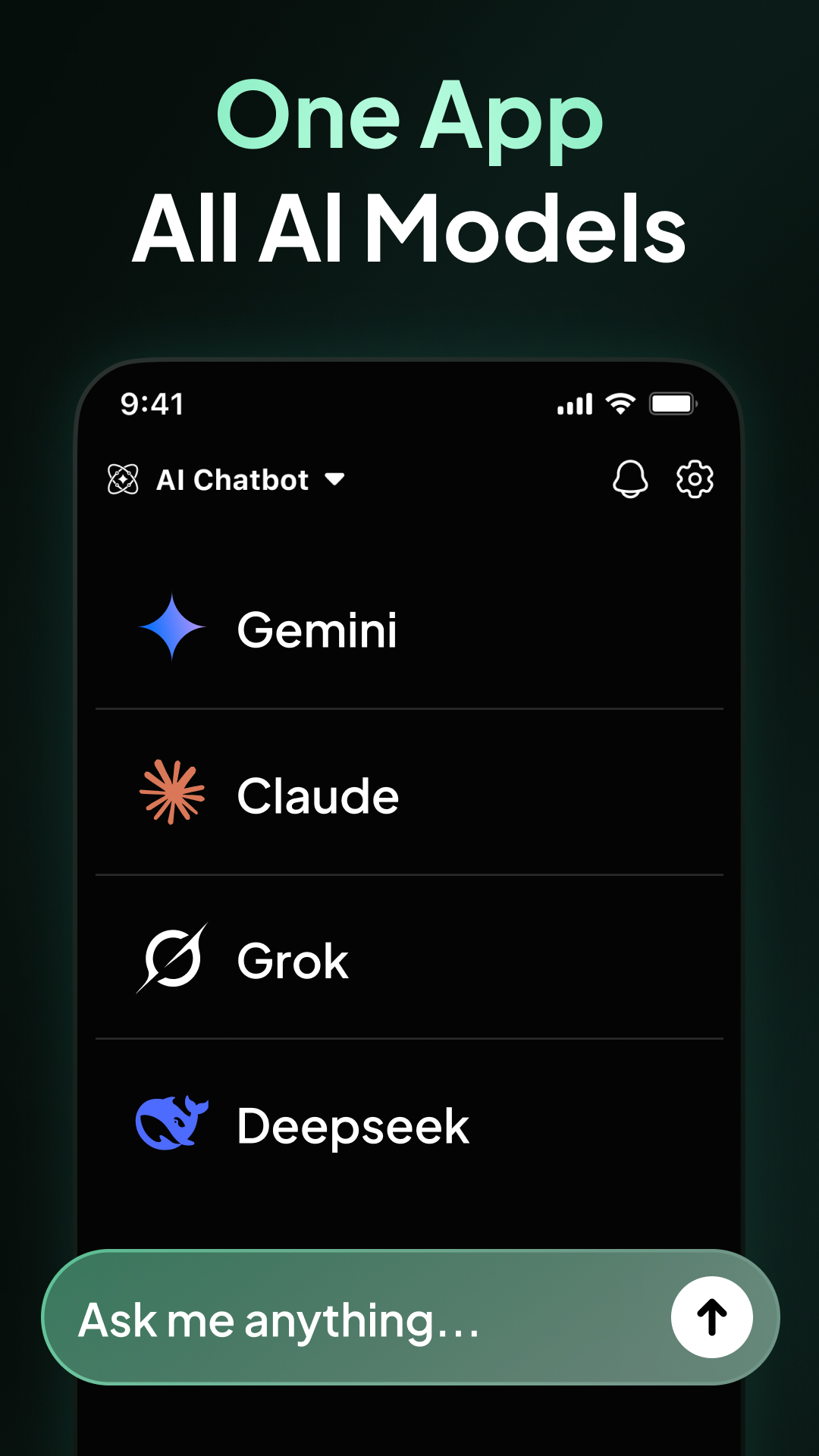
Task: Switch to the Claude model
Action: (318, 795)
